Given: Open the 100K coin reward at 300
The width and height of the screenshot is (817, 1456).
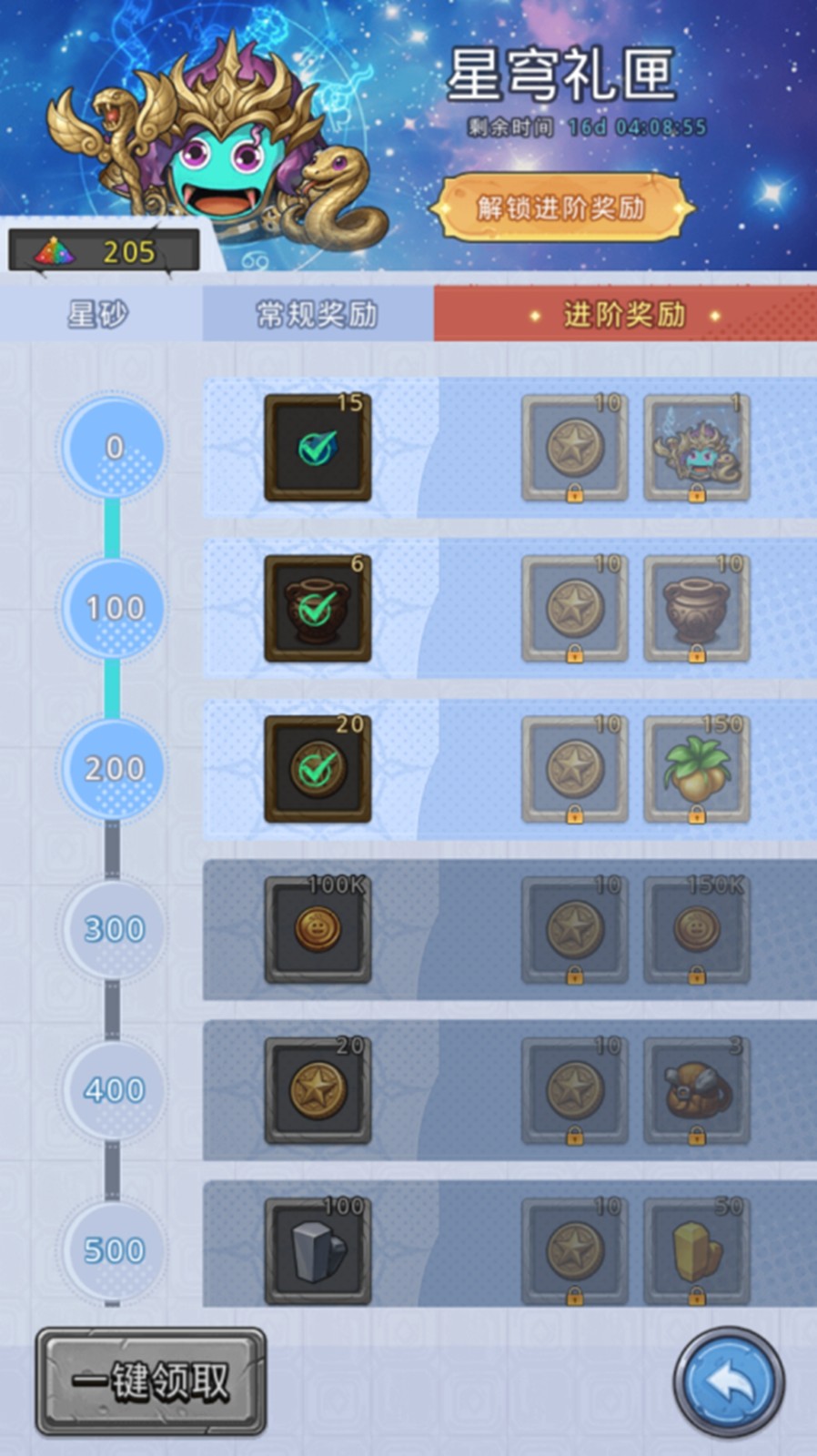Looking at the screenshot, I should (318, 929).
